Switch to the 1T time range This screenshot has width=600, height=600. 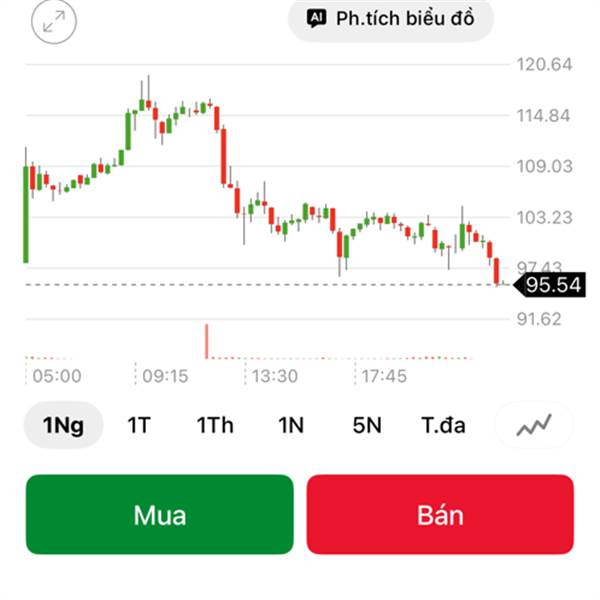(x=138, y=425)
